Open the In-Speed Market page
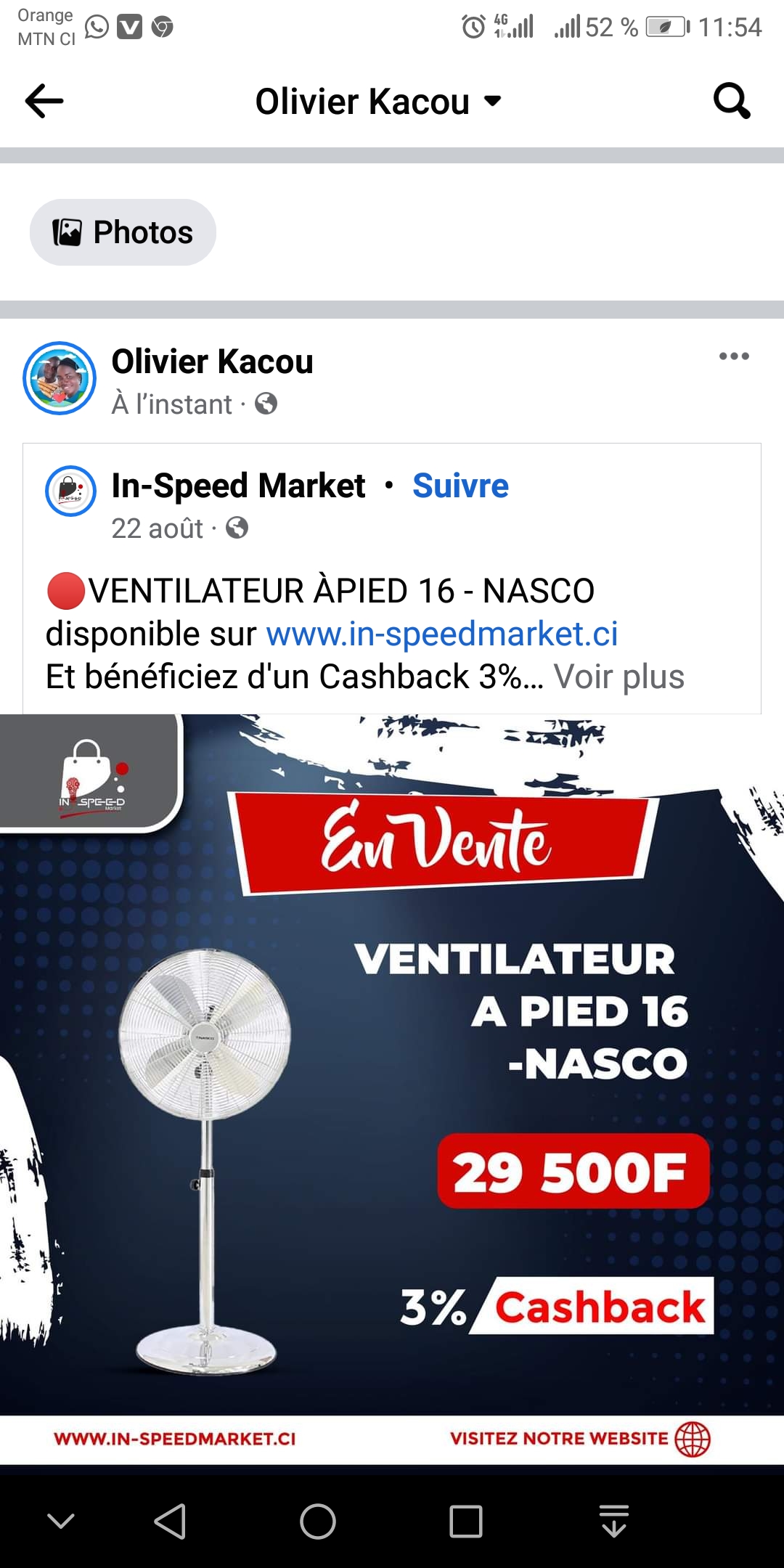 coord(238,486)
